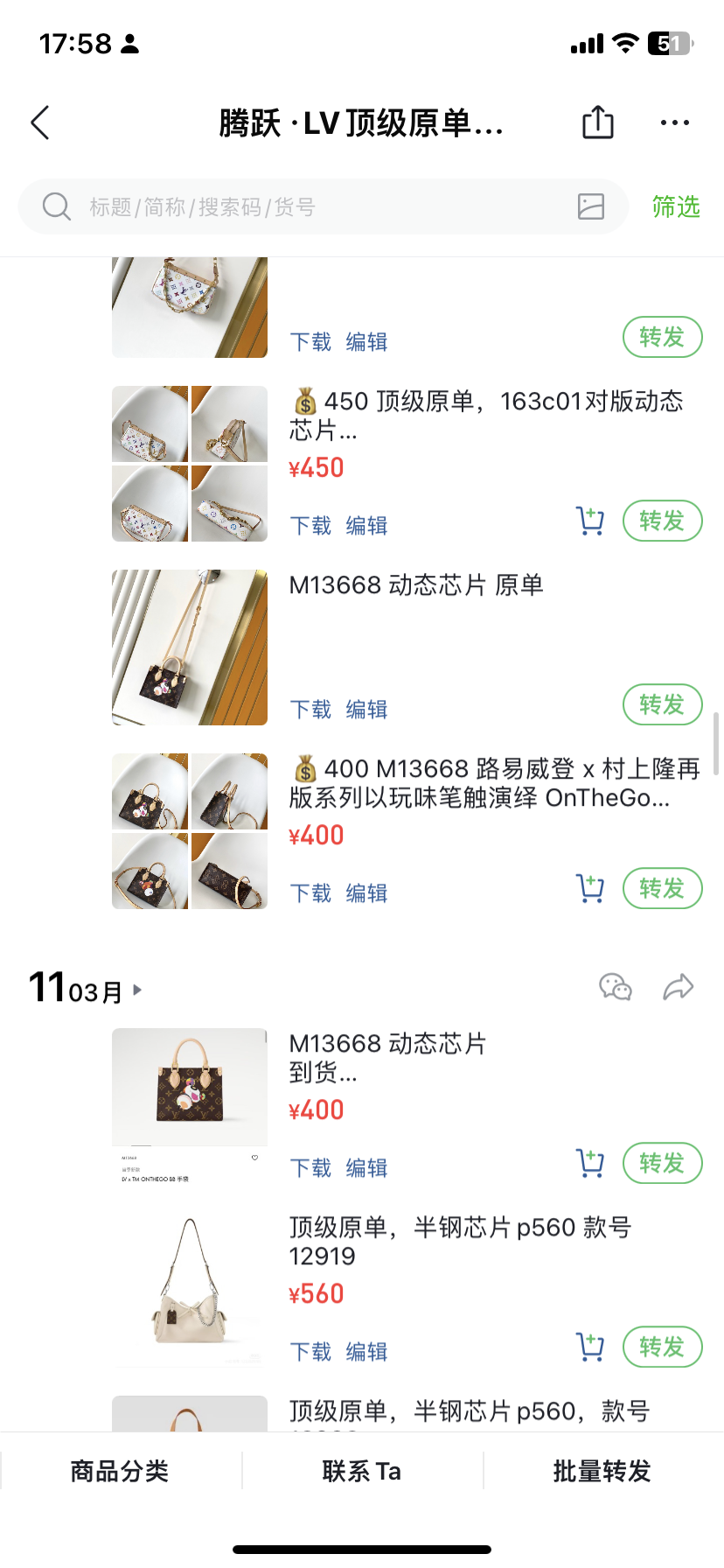
Task: Open the three-dot overflow menu
Action: pyautogui.click(x=674, y=122)
